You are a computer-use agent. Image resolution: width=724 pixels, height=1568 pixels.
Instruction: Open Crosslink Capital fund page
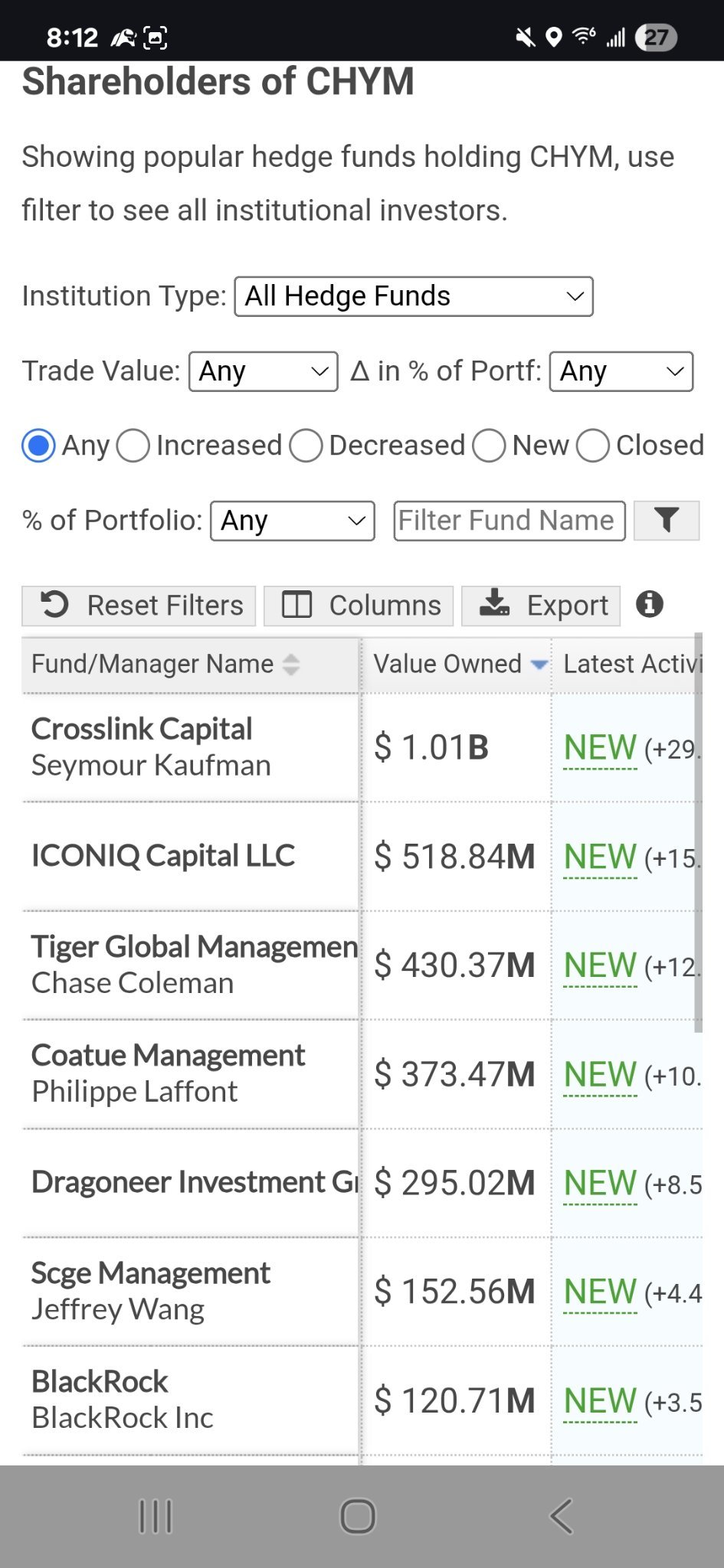(x=142, y=729)
